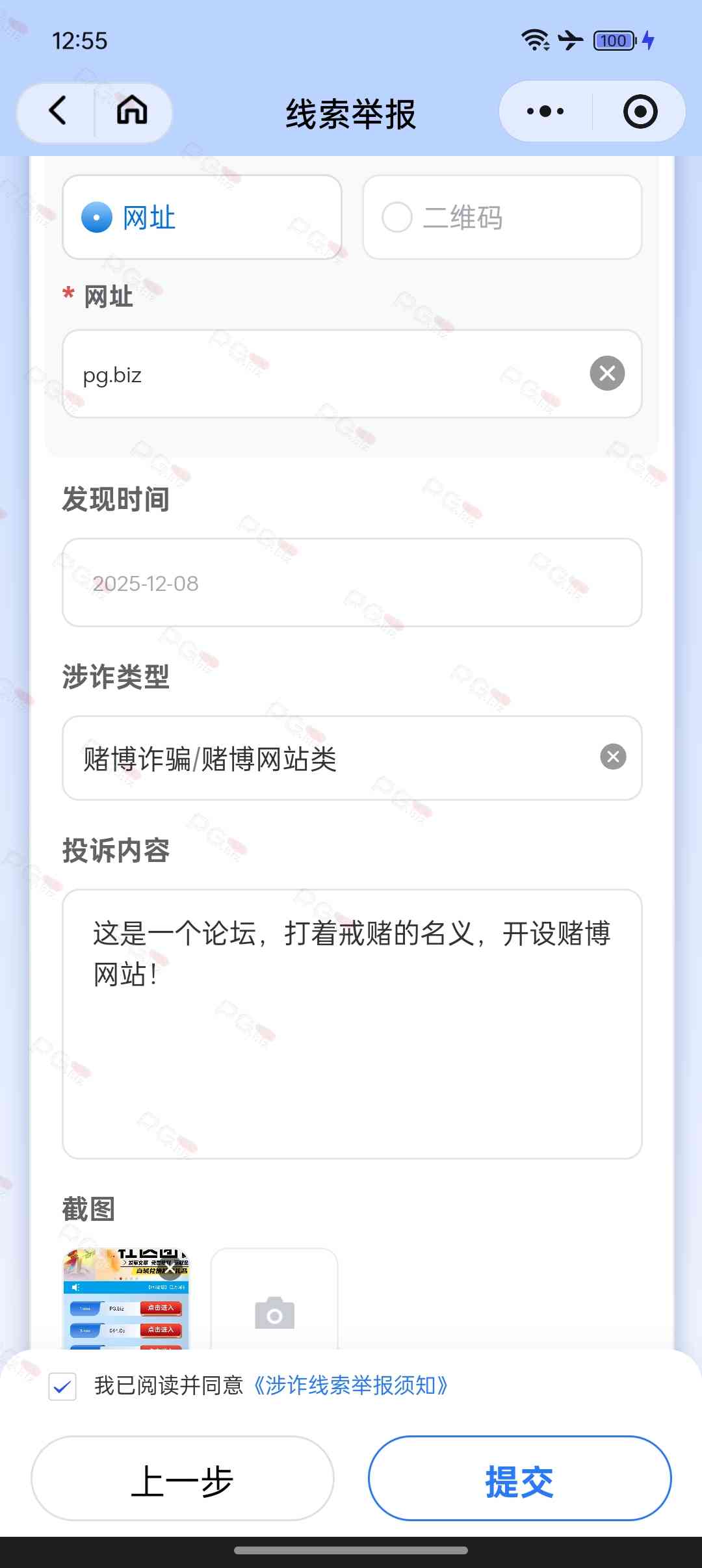The height and width of the screenshot is (1568, 702).
Task: Select the 网址 radio option
Action: tap(97, 217)
